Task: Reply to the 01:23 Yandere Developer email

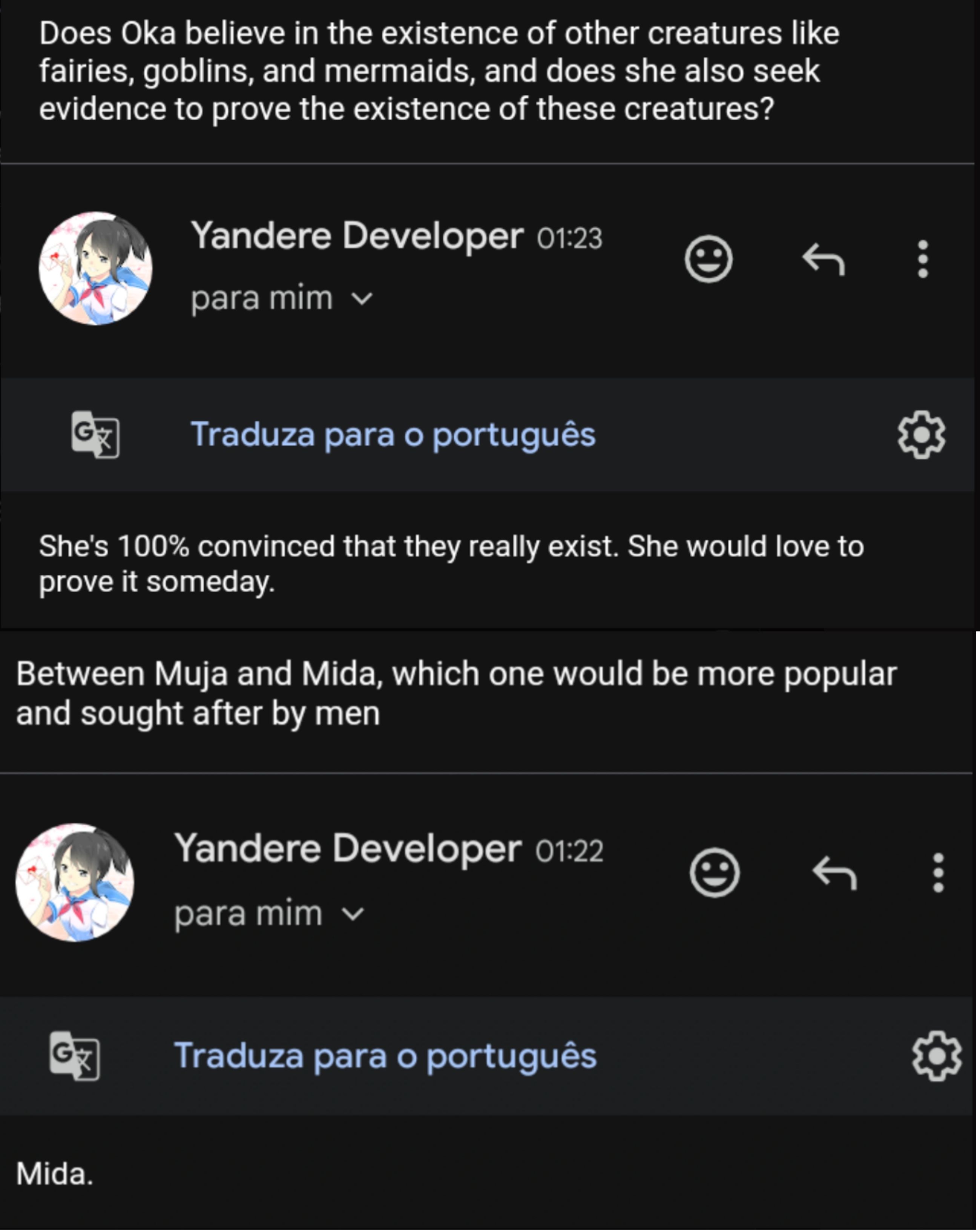Action: [x=823, y=260]
